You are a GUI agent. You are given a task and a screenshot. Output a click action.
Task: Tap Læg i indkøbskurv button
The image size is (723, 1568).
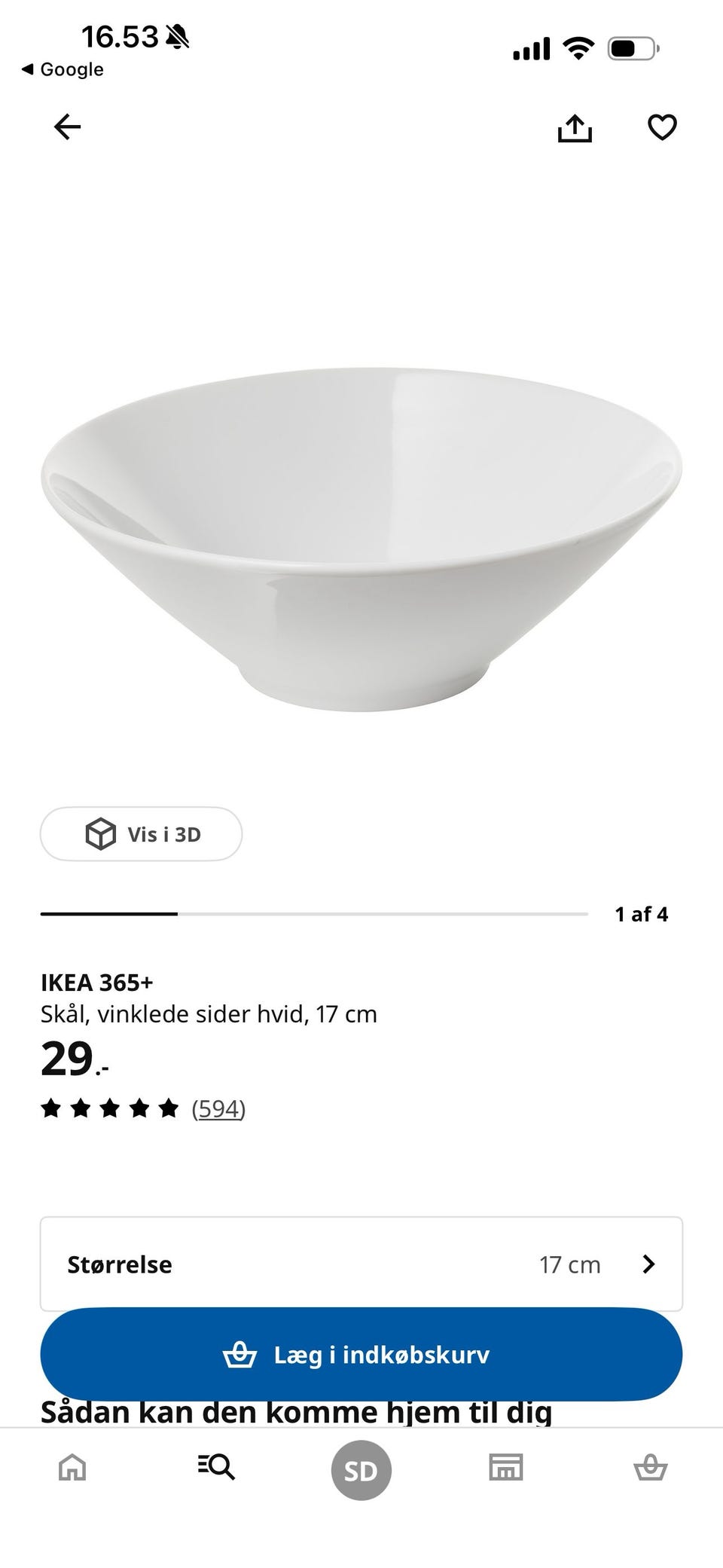[x=361, y=1354]
